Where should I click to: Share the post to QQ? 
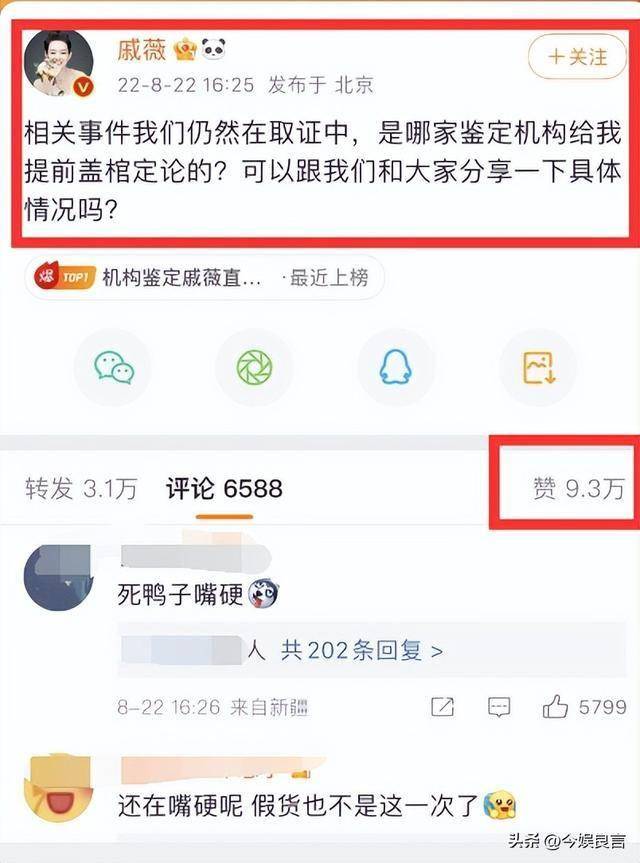395,368
